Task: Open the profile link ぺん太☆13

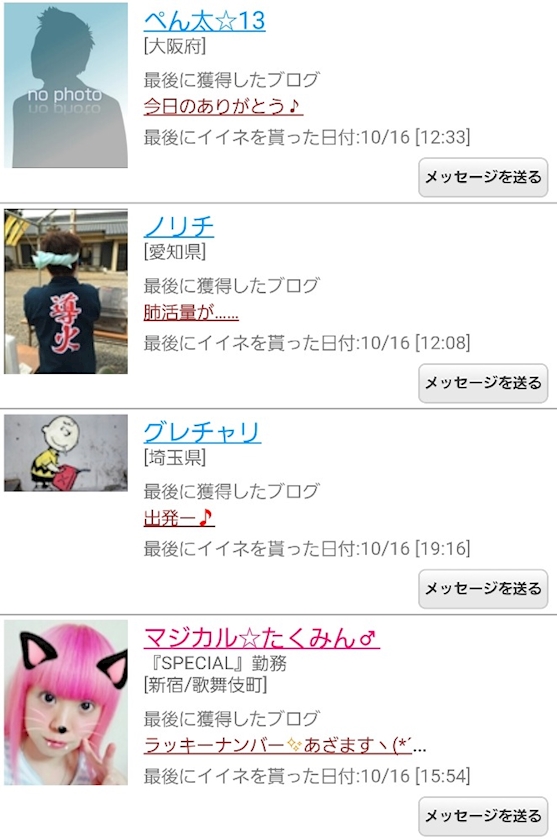Action: coord(205,20)
